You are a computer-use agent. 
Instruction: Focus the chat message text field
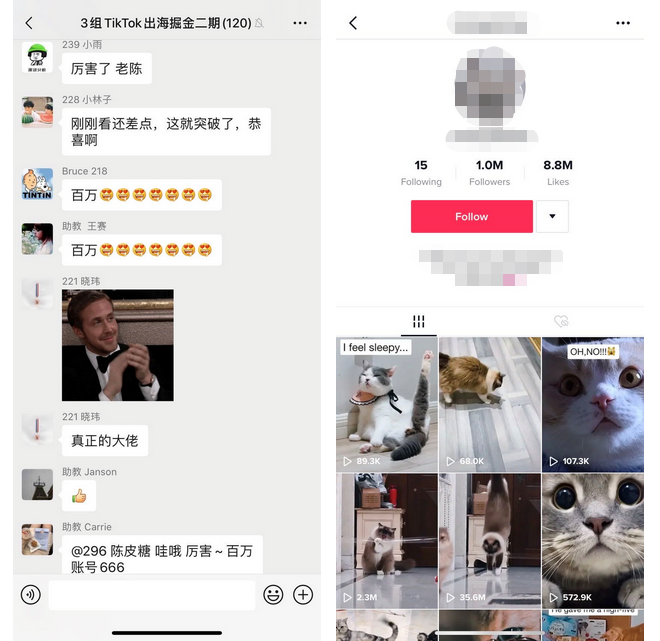tap(152, 595)
